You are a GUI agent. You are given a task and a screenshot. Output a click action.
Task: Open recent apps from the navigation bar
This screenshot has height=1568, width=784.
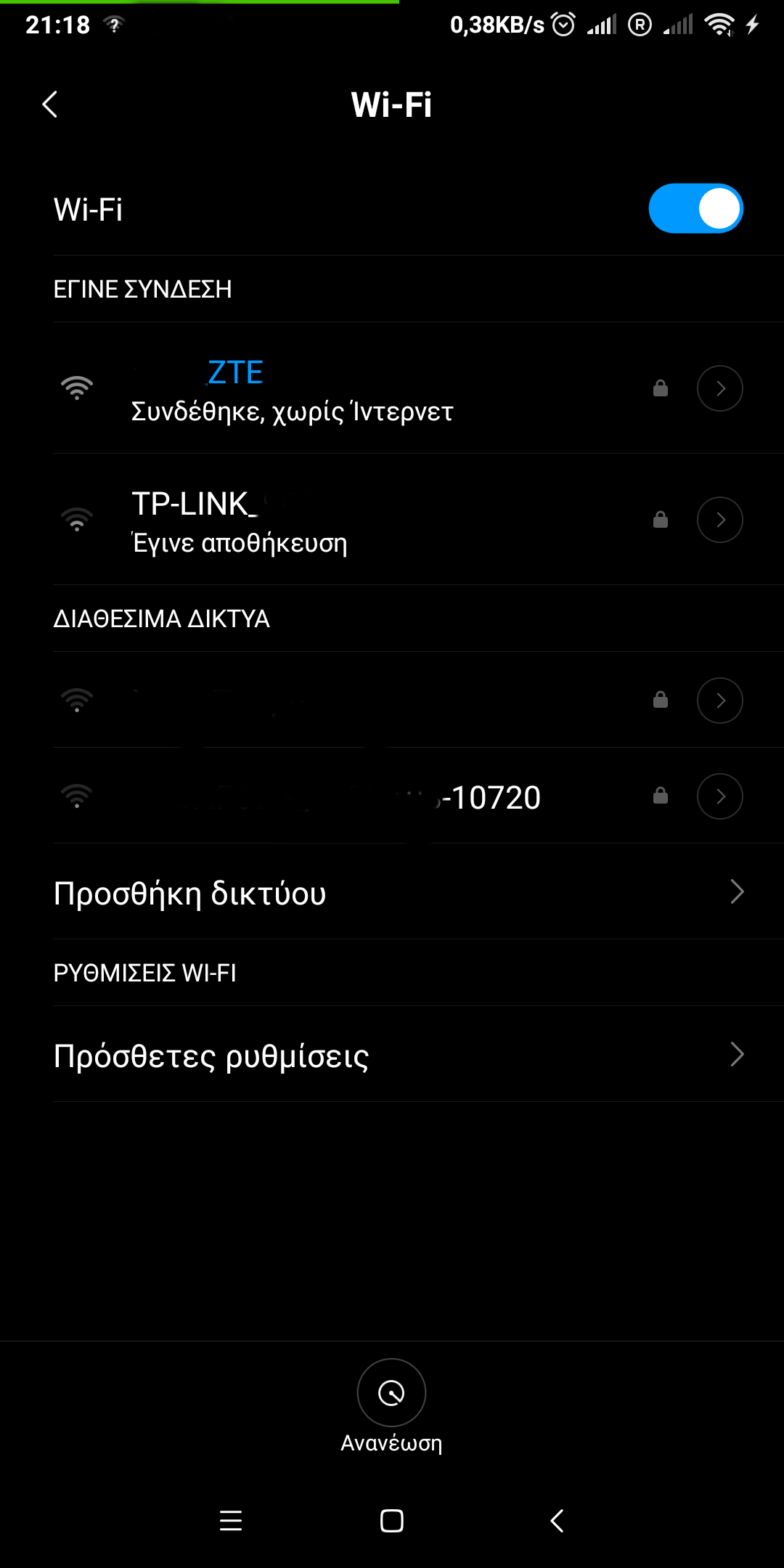coord(231,1520)
